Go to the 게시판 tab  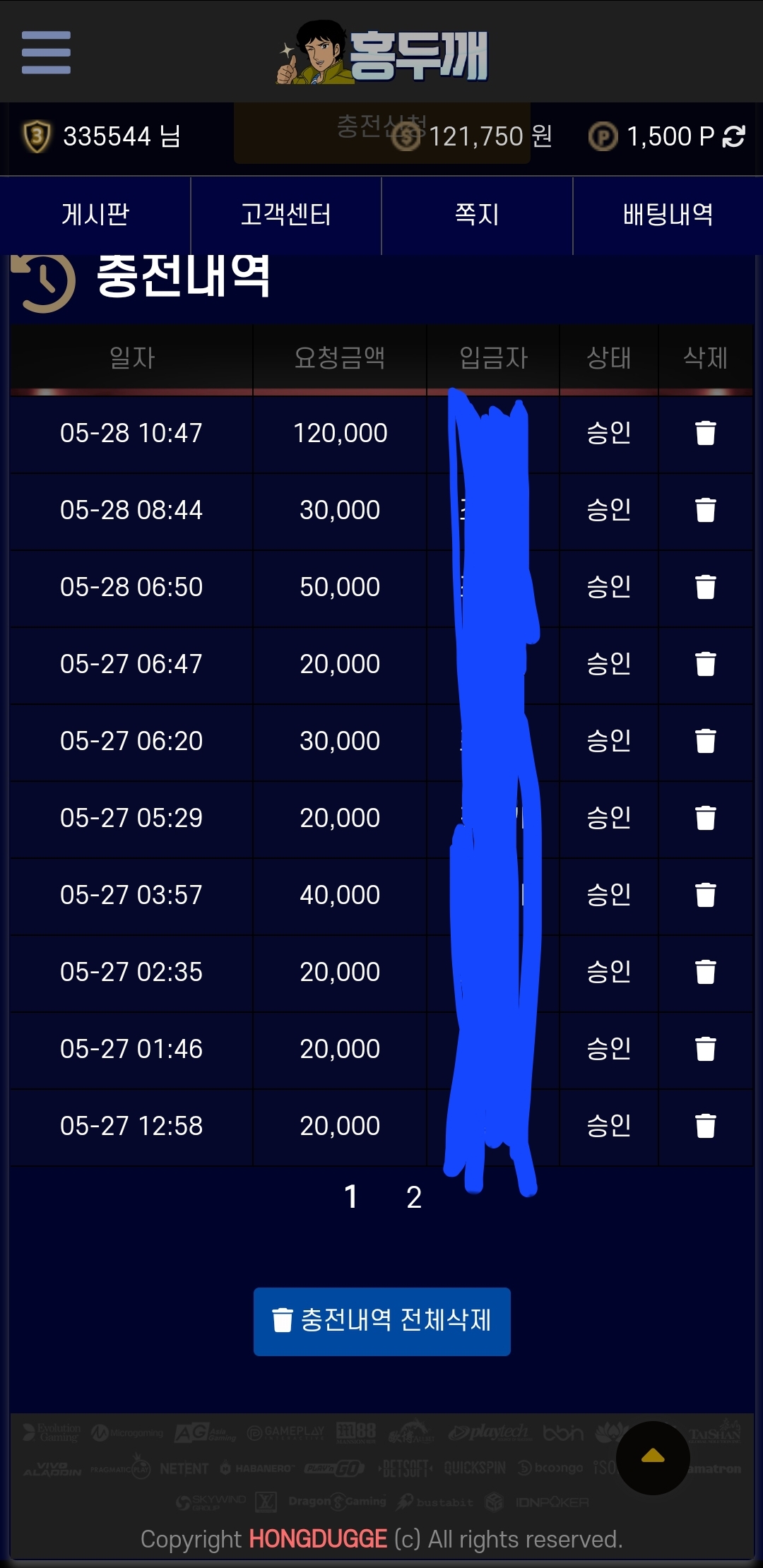coord(95,215)
